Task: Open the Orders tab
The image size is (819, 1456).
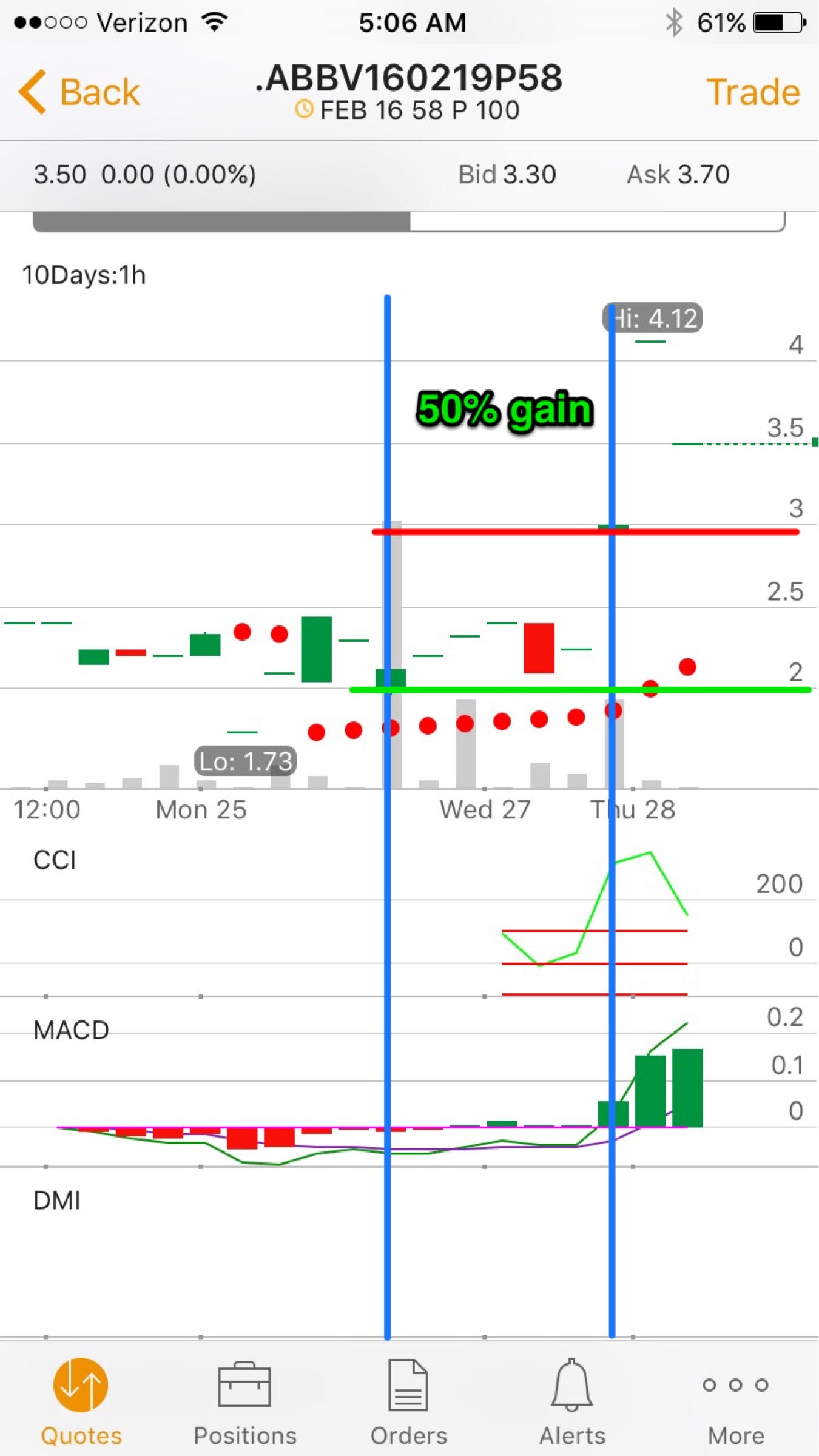Action: 408,1400
